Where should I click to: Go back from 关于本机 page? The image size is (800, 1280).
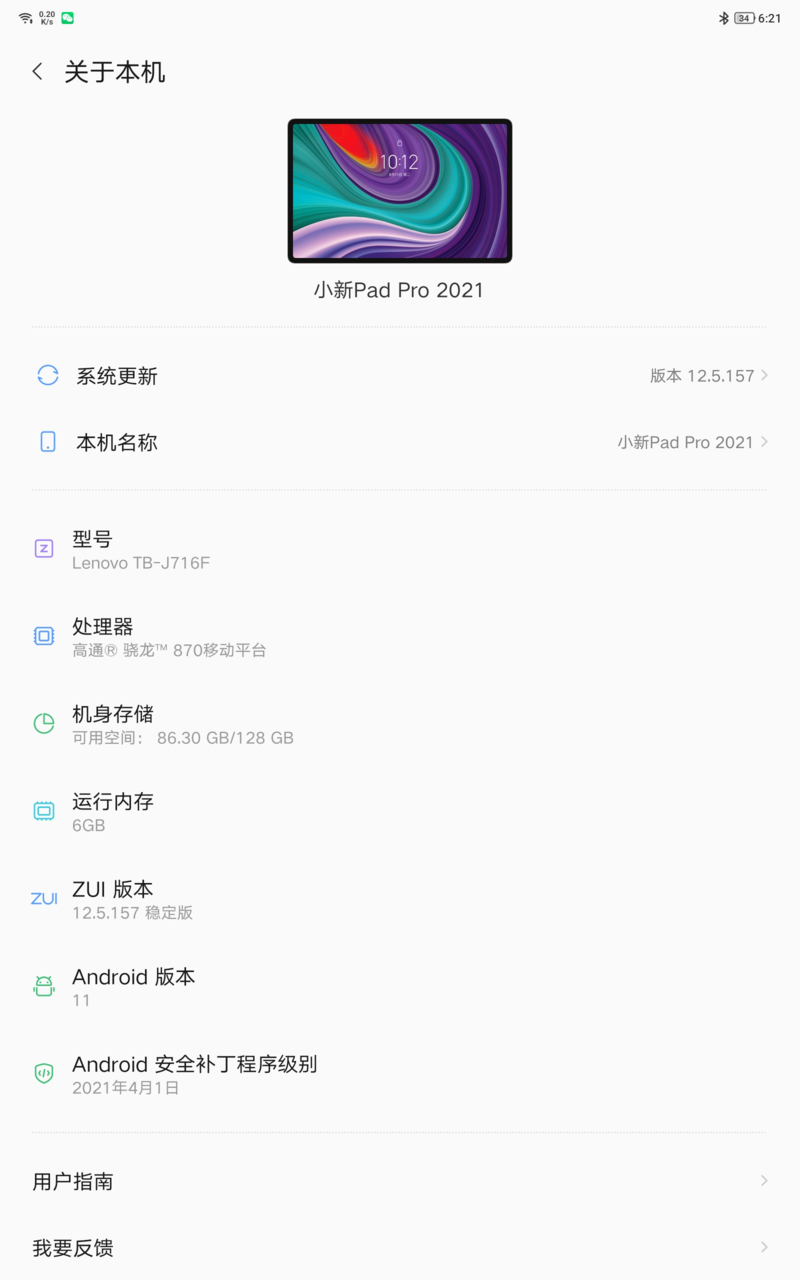38,72
